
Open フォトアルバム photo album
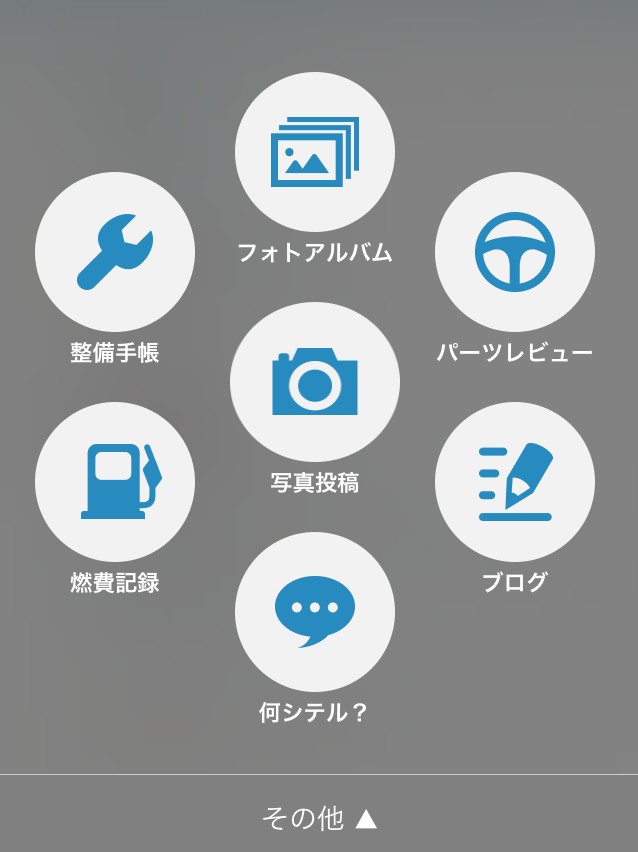[x=315, y=152]
